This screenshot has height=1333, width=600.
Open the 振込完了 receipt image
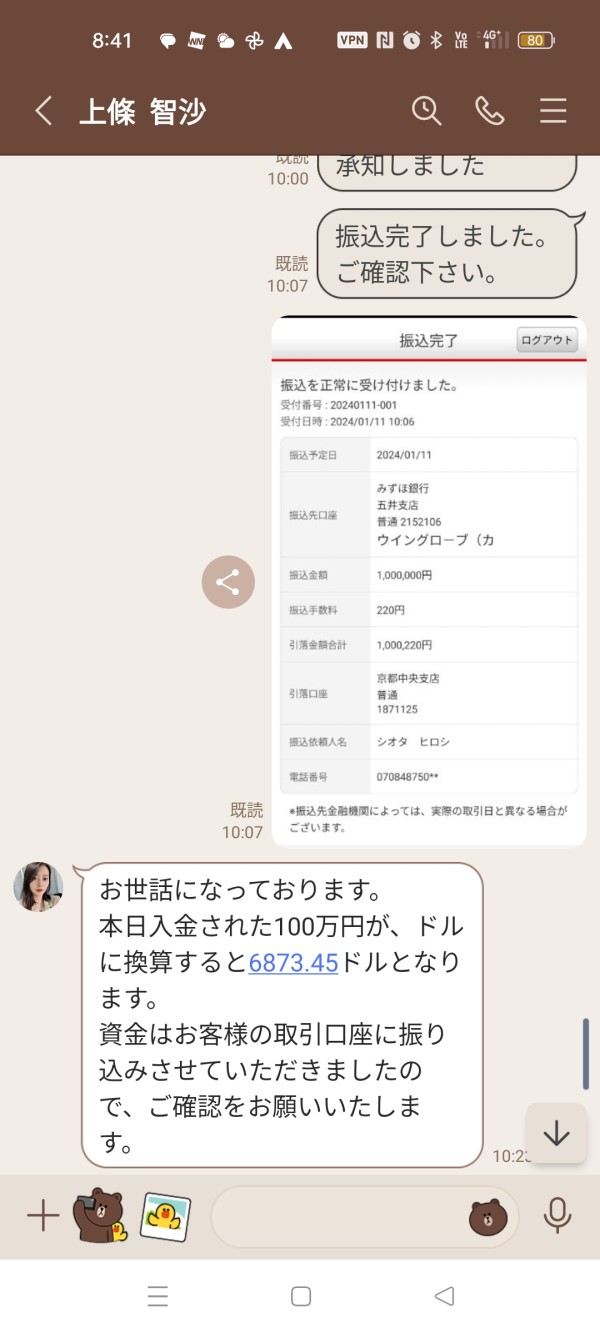tap(429, 581)
